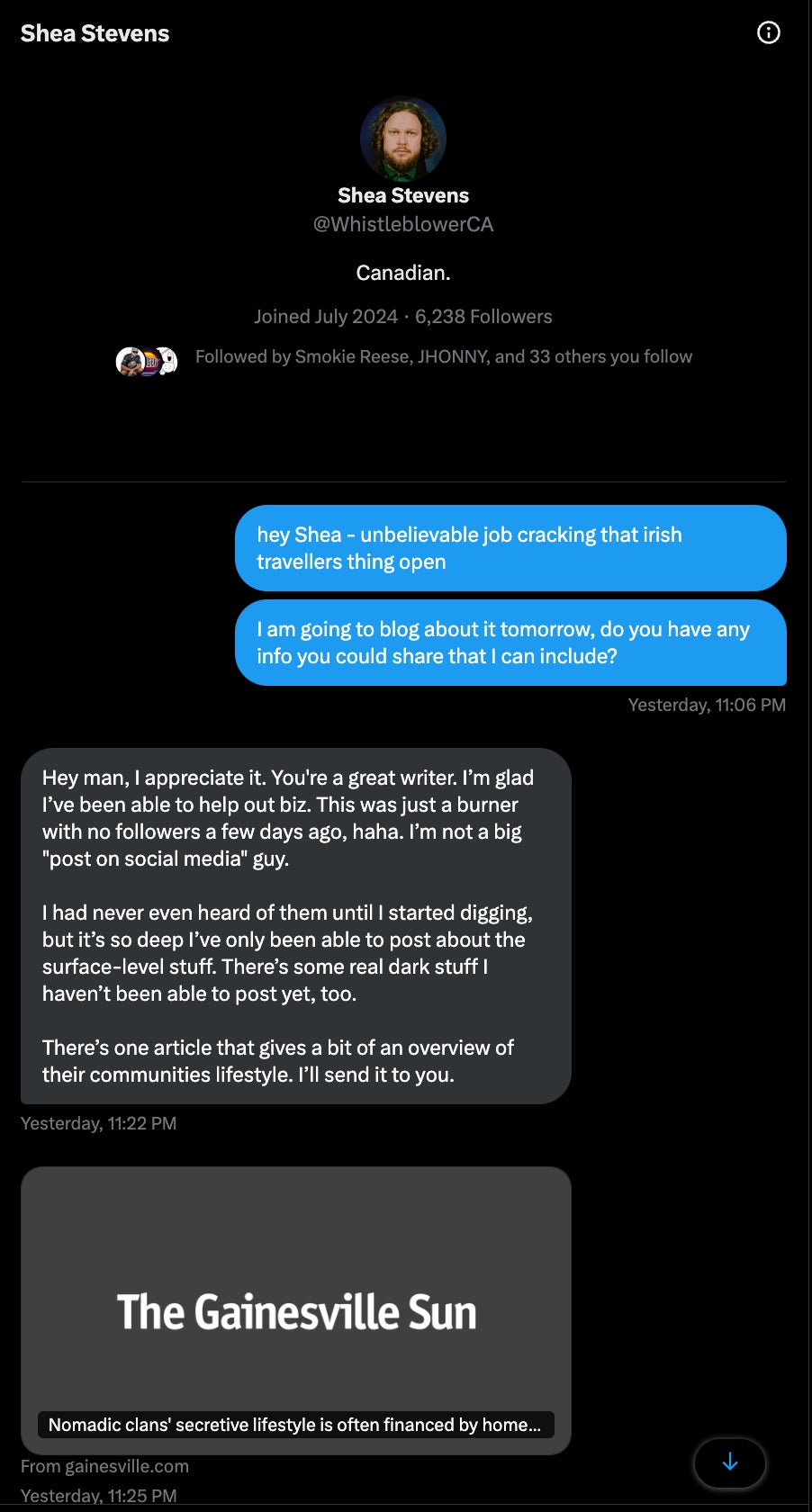812x1512 pixels.
Task: Open The Gainesville Sun article card
Action: pos(296,1310)
